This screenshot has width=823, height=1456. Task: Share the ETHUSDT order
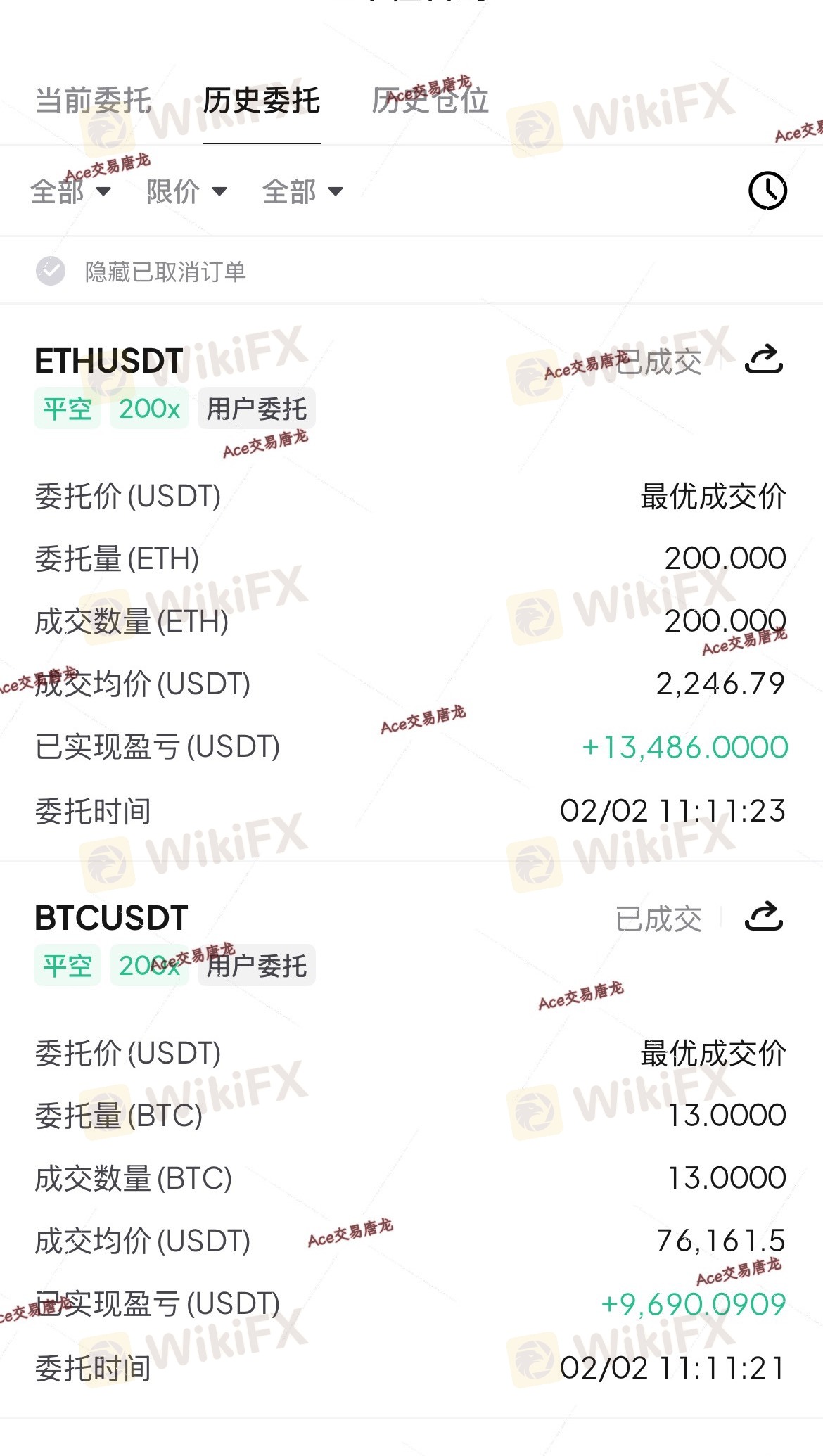(764, 359)
